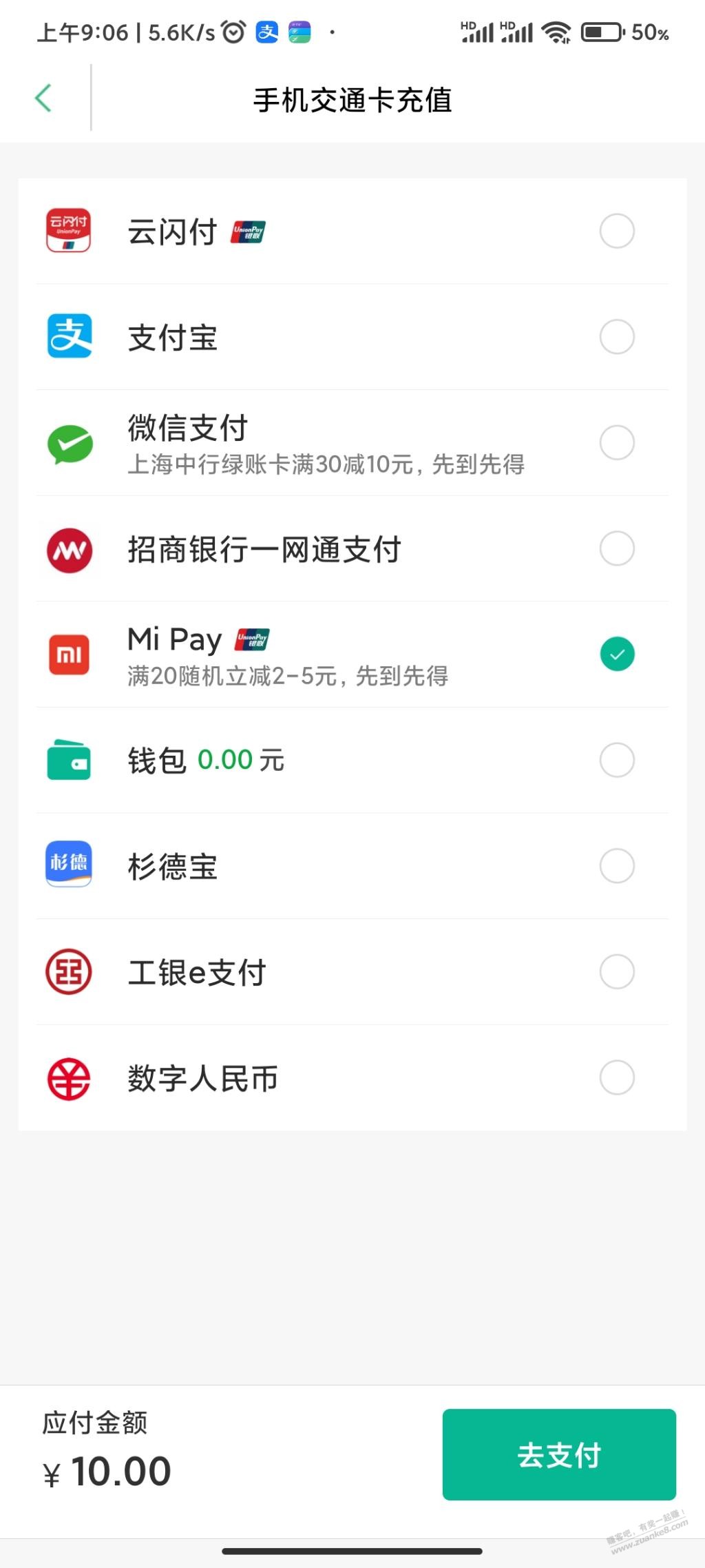Viewport: 705px width, 1568px height.
Task: Select 钱包 balance payment
Action: tap(352, 761)
